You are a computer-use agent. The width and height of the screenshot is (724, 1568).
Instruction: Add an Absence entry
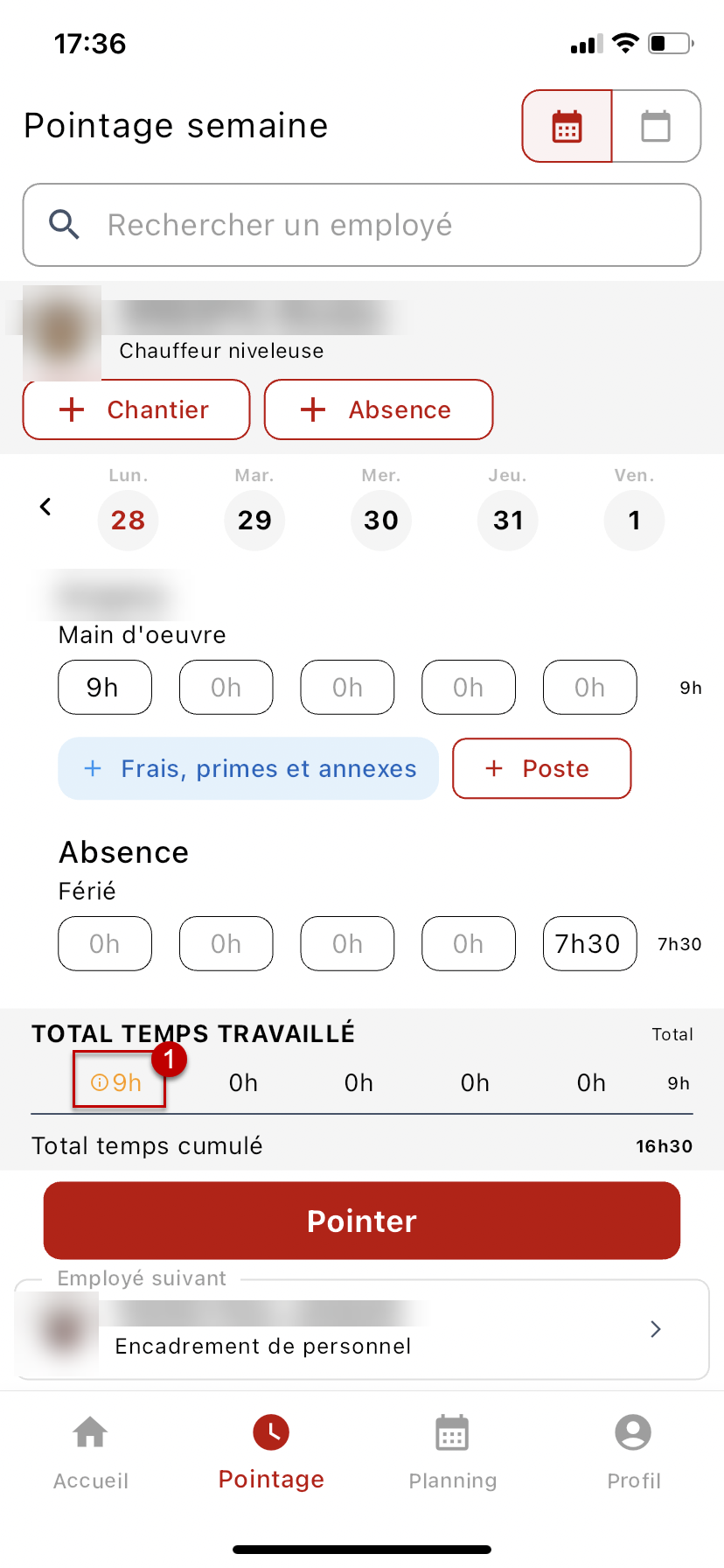[x=379, y=409]
